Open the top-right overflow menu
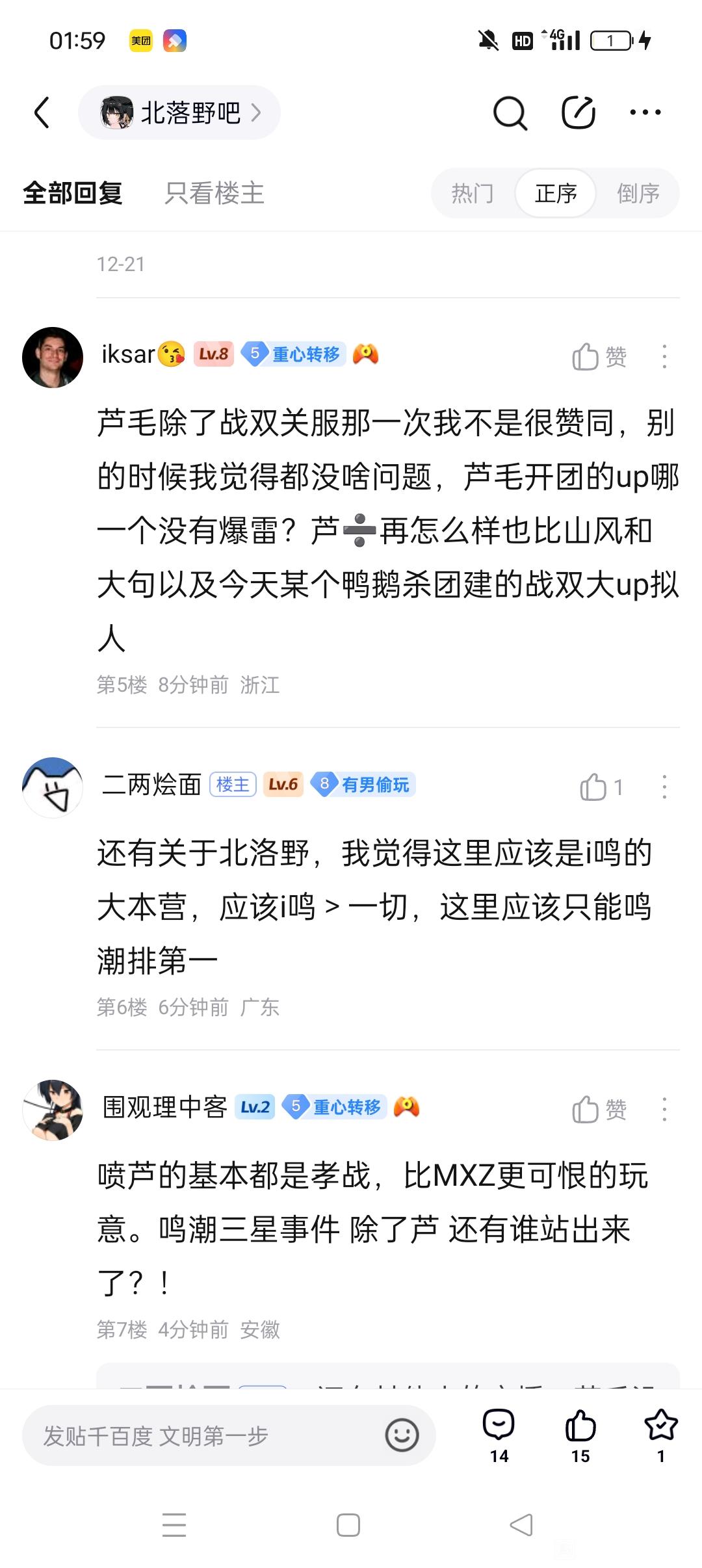The image size is (702, 1568). pos(645,112)
